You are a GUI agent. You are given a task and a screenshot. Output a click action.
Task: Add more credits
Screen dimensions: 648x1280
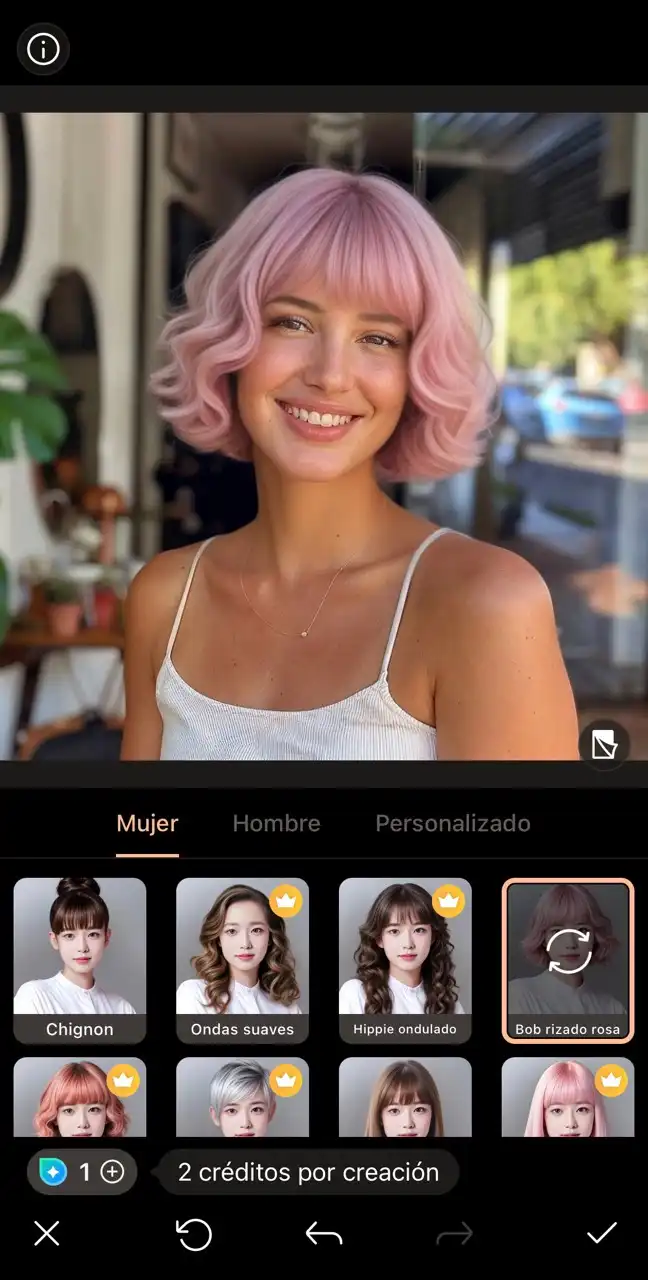[113, 1172]
